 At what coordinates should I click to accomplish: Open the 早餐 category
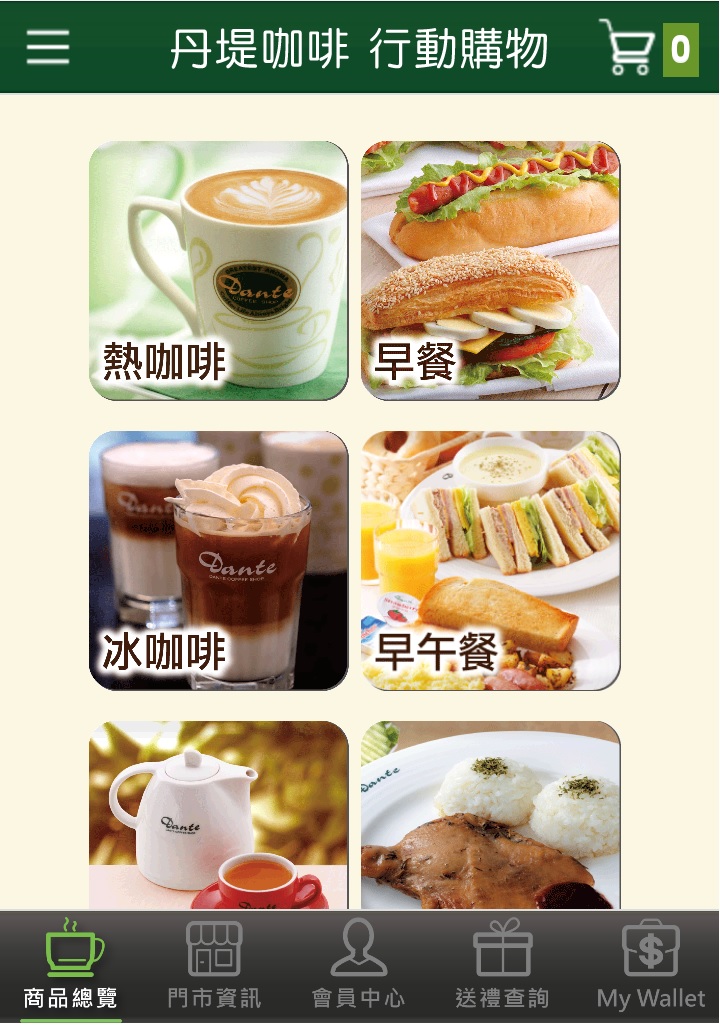click(x=490, y=271)
